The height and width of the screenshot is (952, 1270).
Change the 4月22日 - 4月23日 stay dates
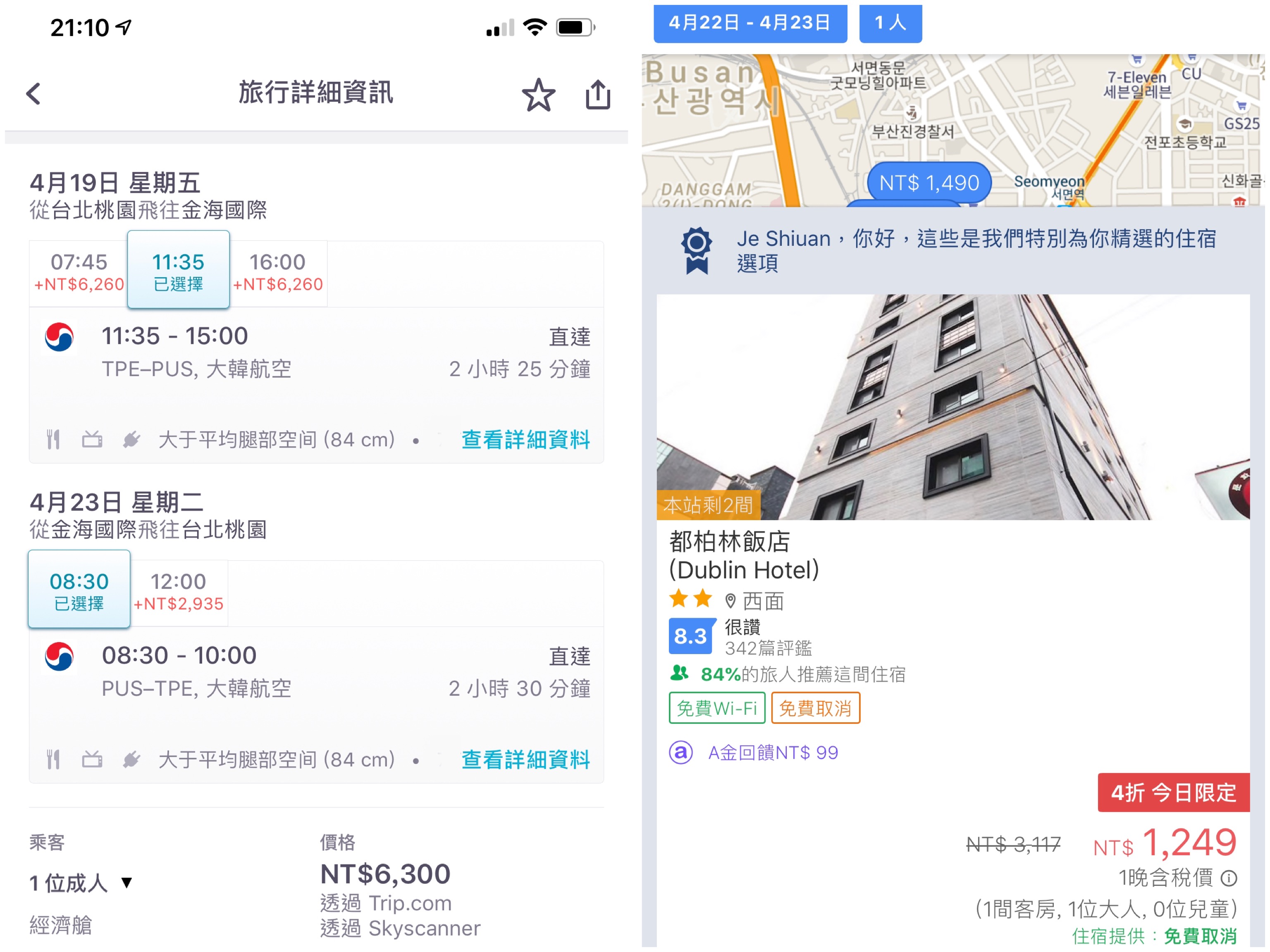(749, 23)
